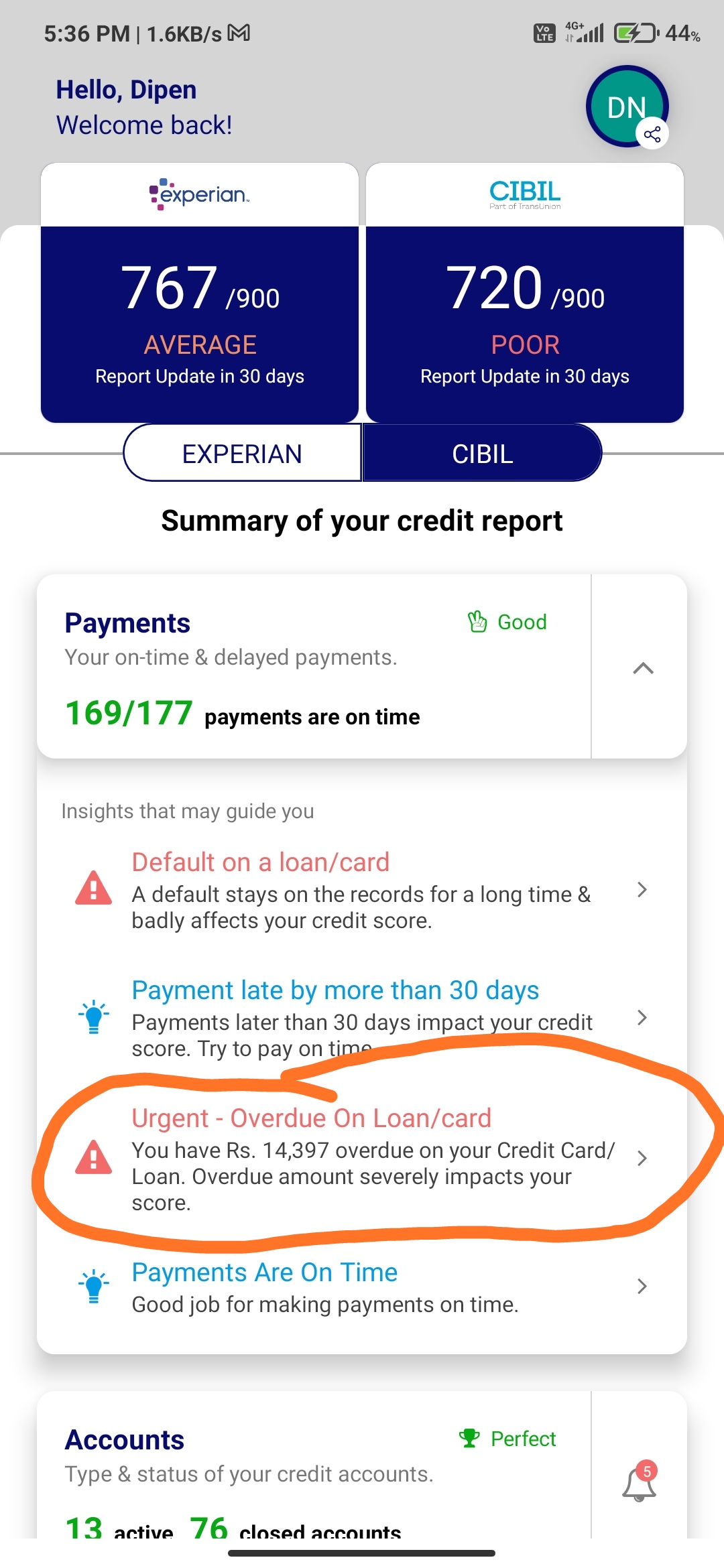Select the CIBIL tab
The width and height of the screenshot is (724, 1568).
pyautogui.click(x=482, y=454)
